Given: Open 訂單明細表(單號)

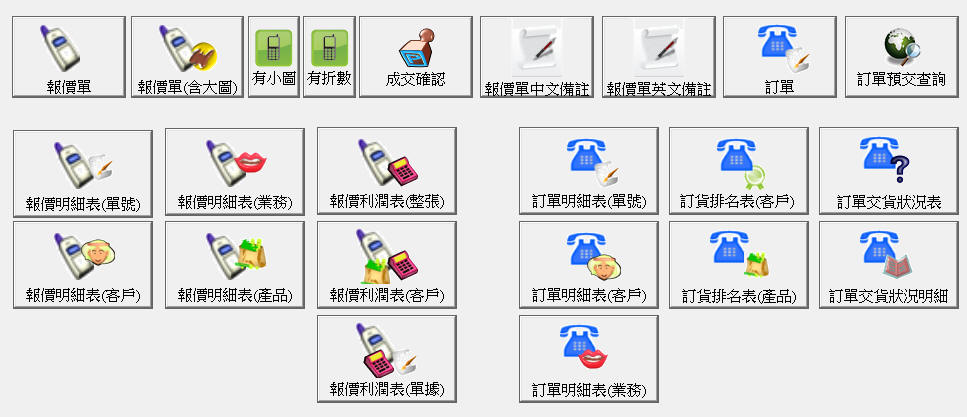Looking at the screenshot, I should point(589,171).
